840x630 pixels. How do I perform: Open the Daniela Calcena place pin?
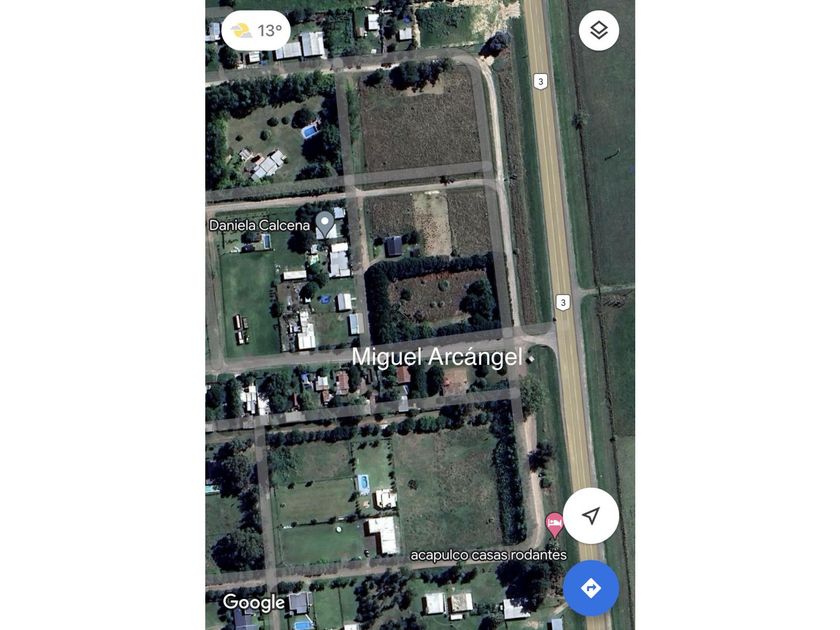(325, 223)
